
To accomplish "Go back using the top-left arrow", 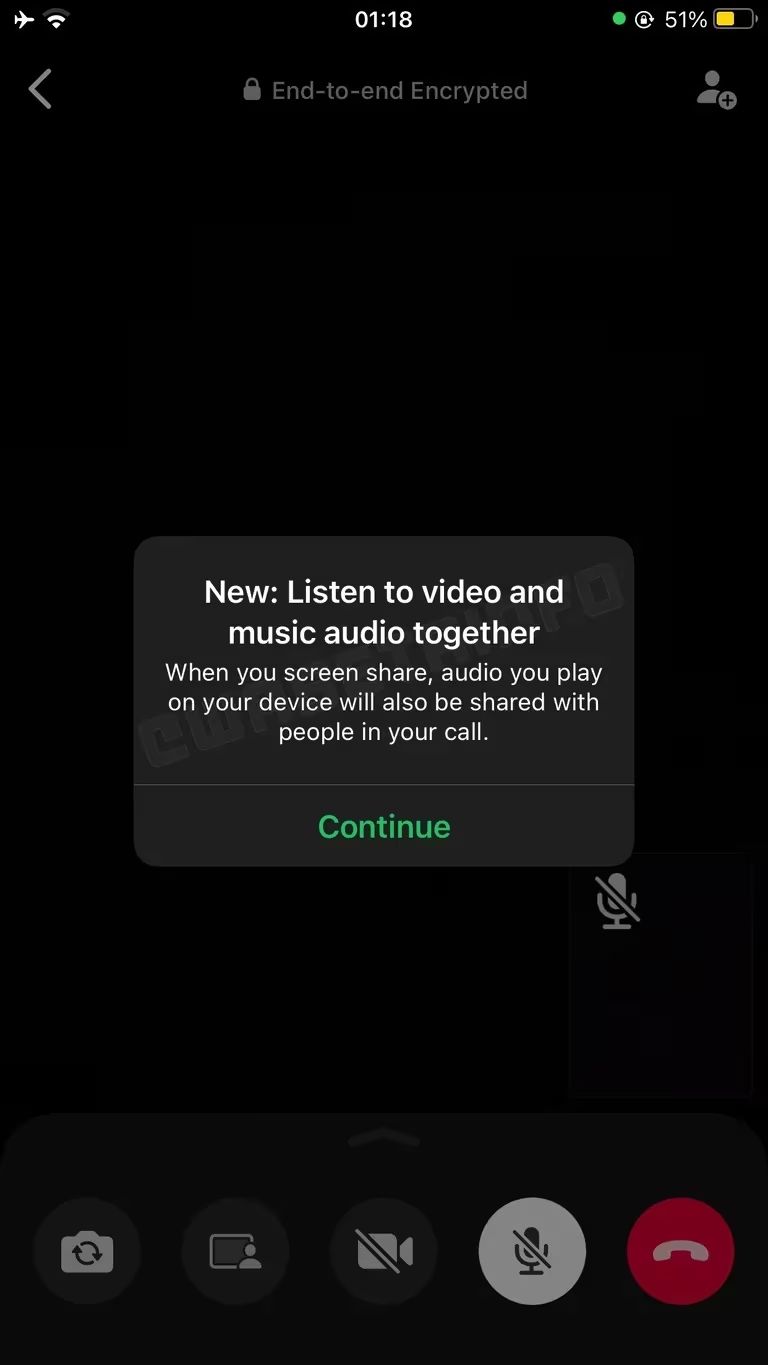I will [x=40, y=89].
